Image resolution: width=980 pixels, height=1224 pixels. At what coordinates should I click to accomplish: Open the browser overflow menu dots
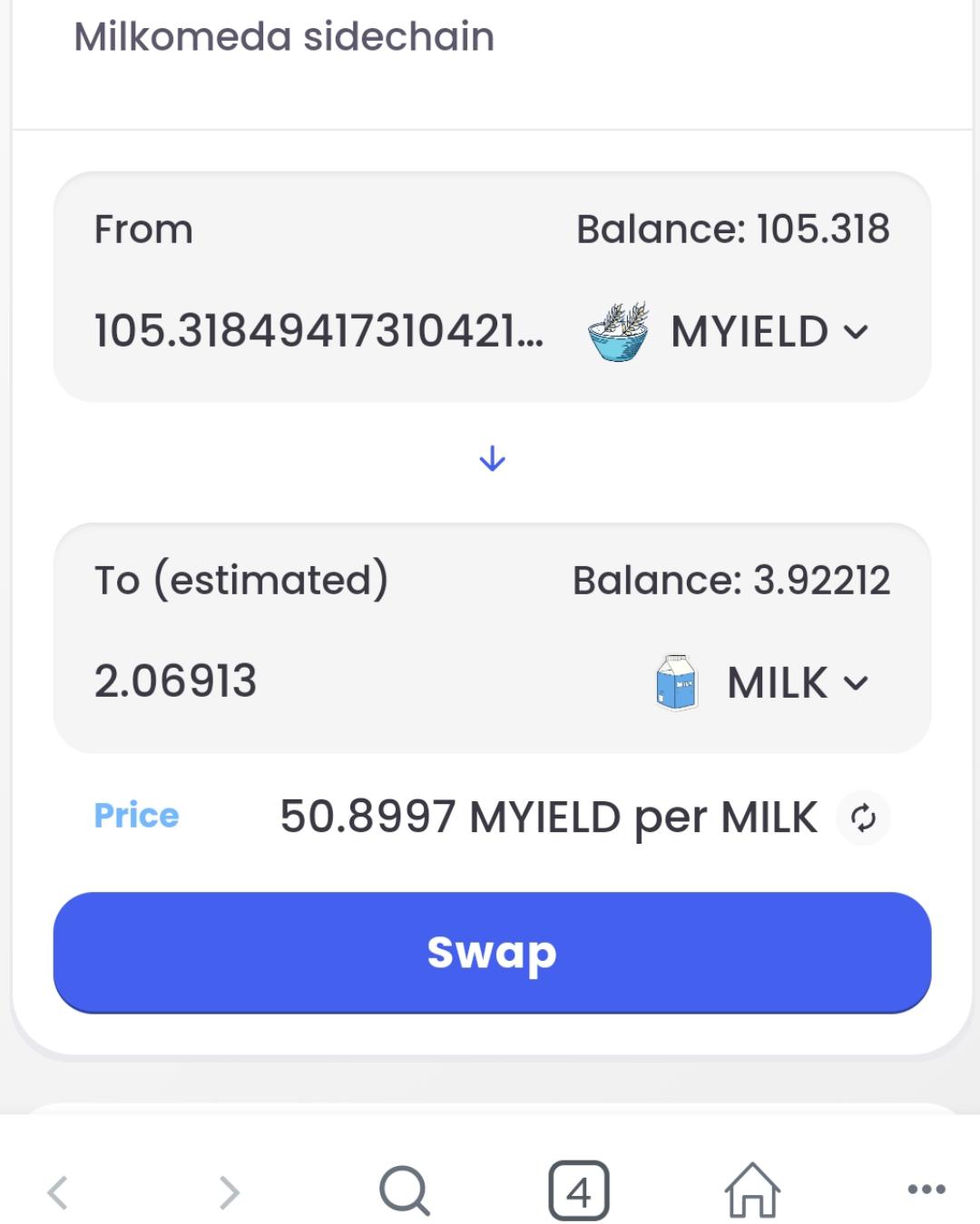(x=923, y=1190)
